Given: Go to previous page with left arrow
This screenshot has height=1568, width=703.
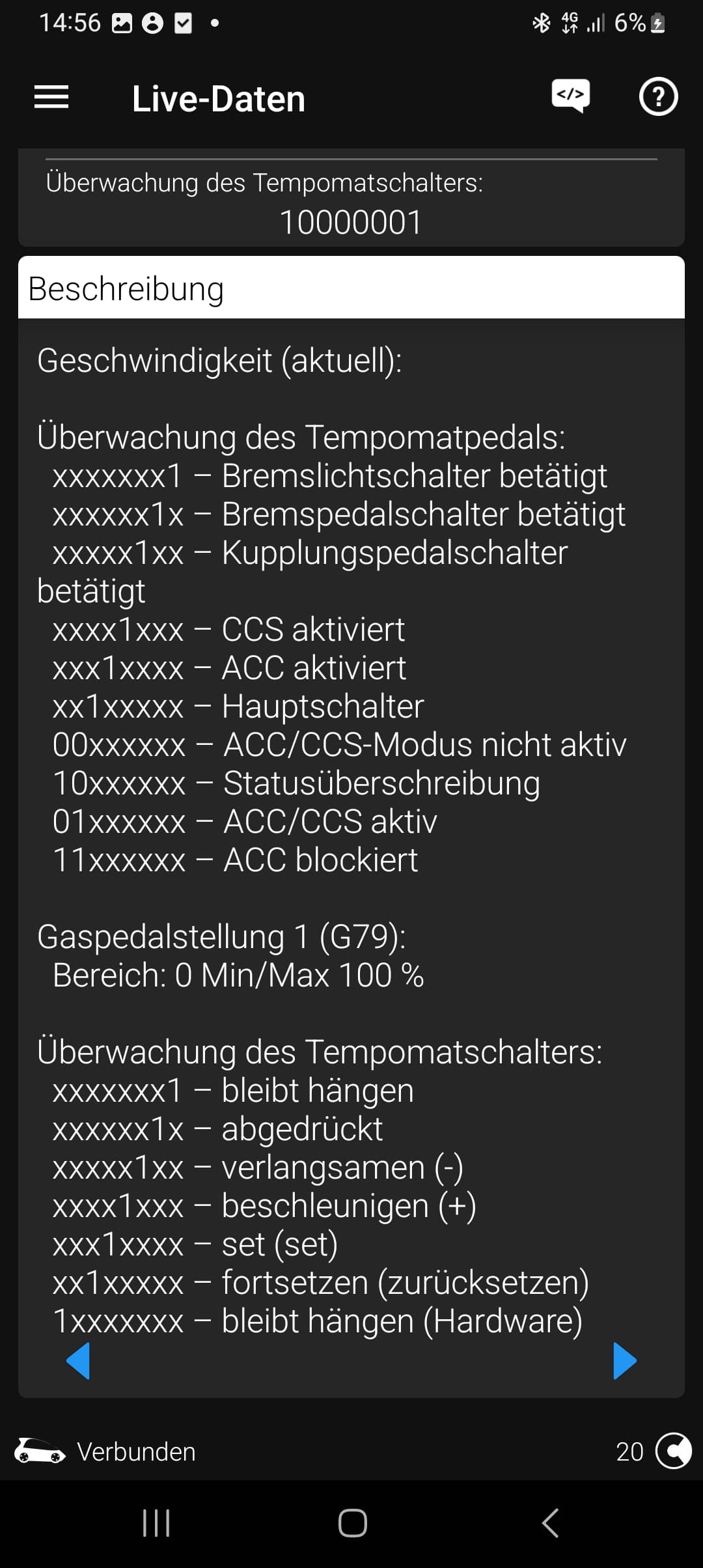Looking at the screenshot, I should [x=78, y=1361].
